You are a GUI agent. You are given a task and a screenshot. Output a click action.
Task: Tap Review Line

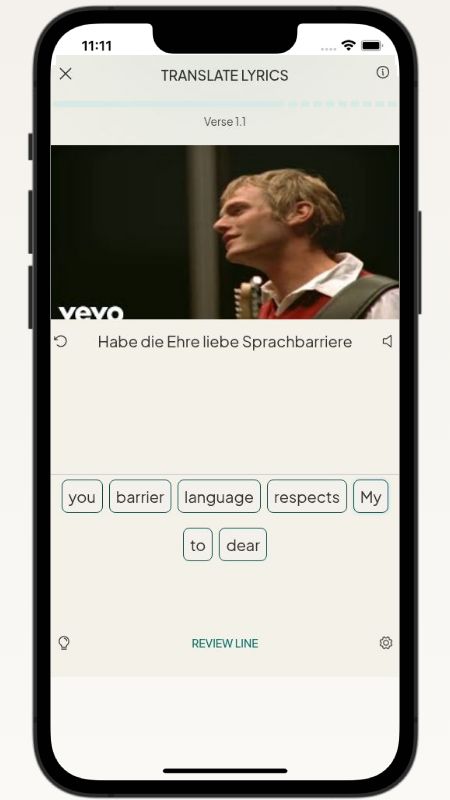tap(225, 643)
